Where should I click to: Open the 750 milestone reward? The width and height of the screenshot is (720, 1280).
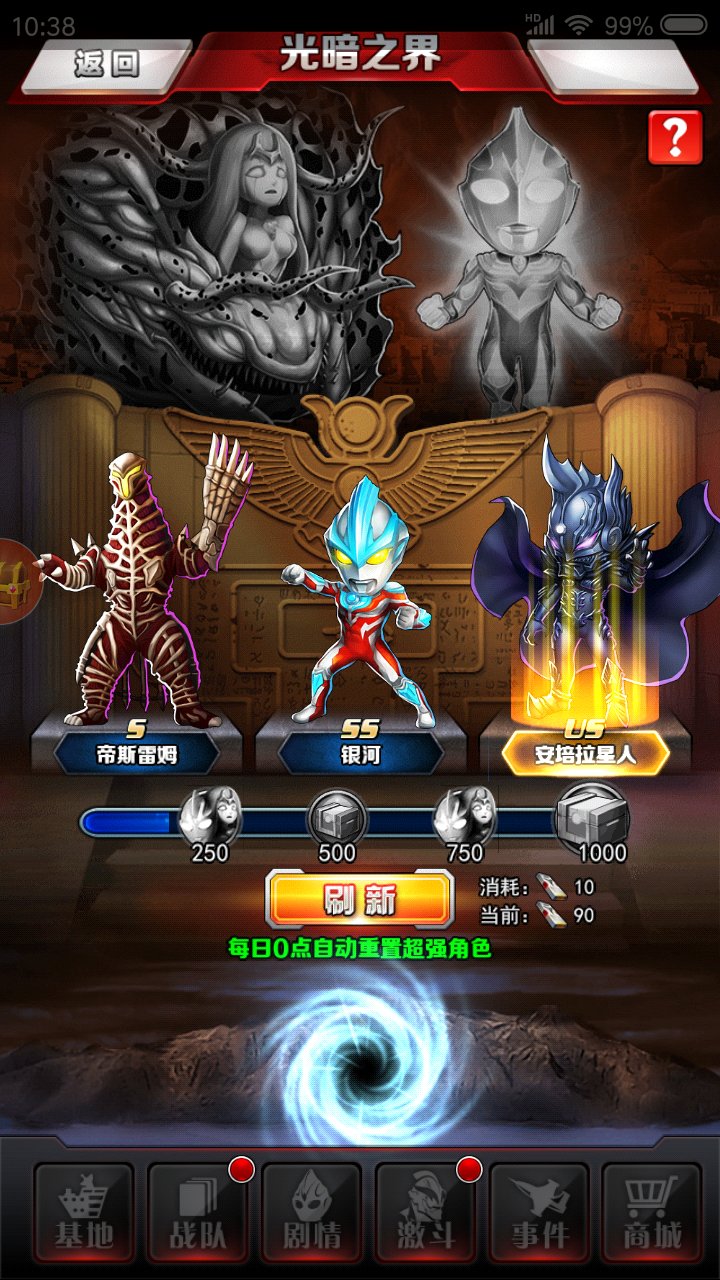(x=464, y=822)
